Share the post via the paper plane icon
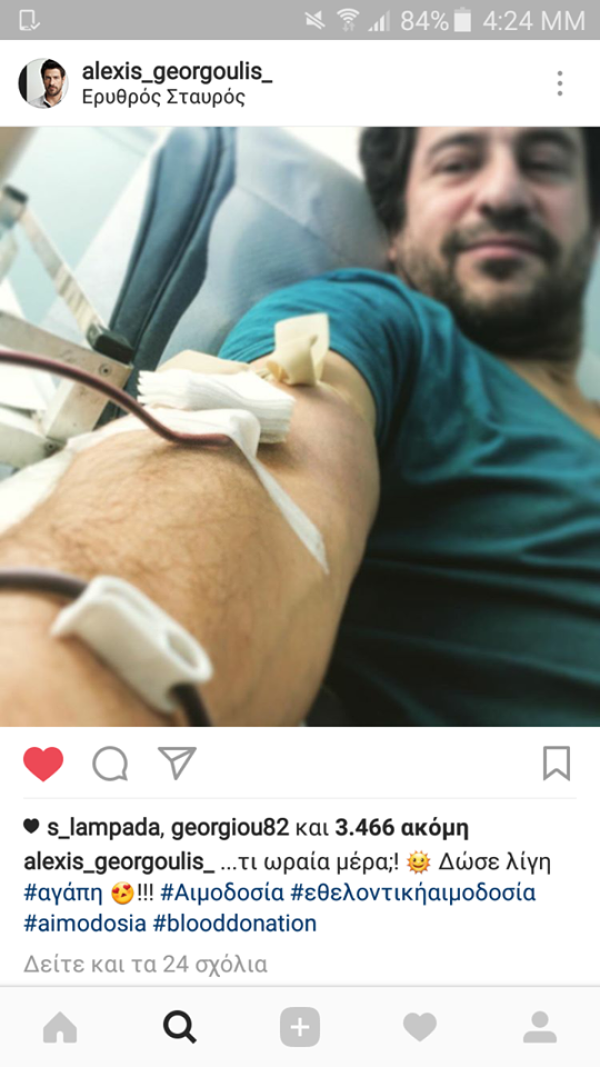Image resolution: width=600 pixels, height=1067 pixels. pyautogui.click(x=177, y=763)
